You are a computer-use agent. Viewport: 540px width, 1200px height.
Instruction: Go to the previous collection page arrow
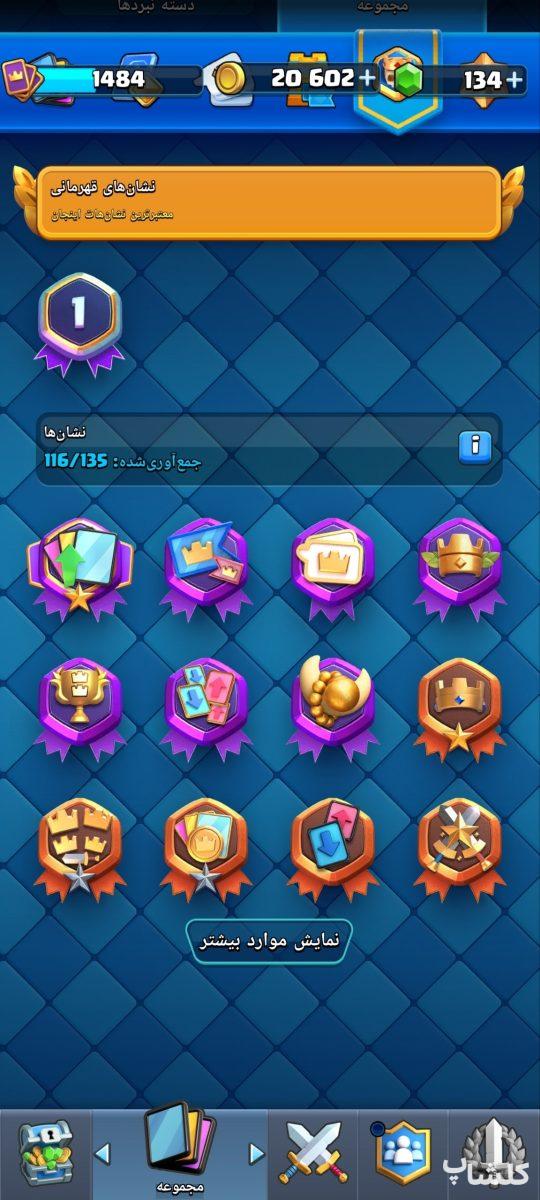click(102, 1153)
